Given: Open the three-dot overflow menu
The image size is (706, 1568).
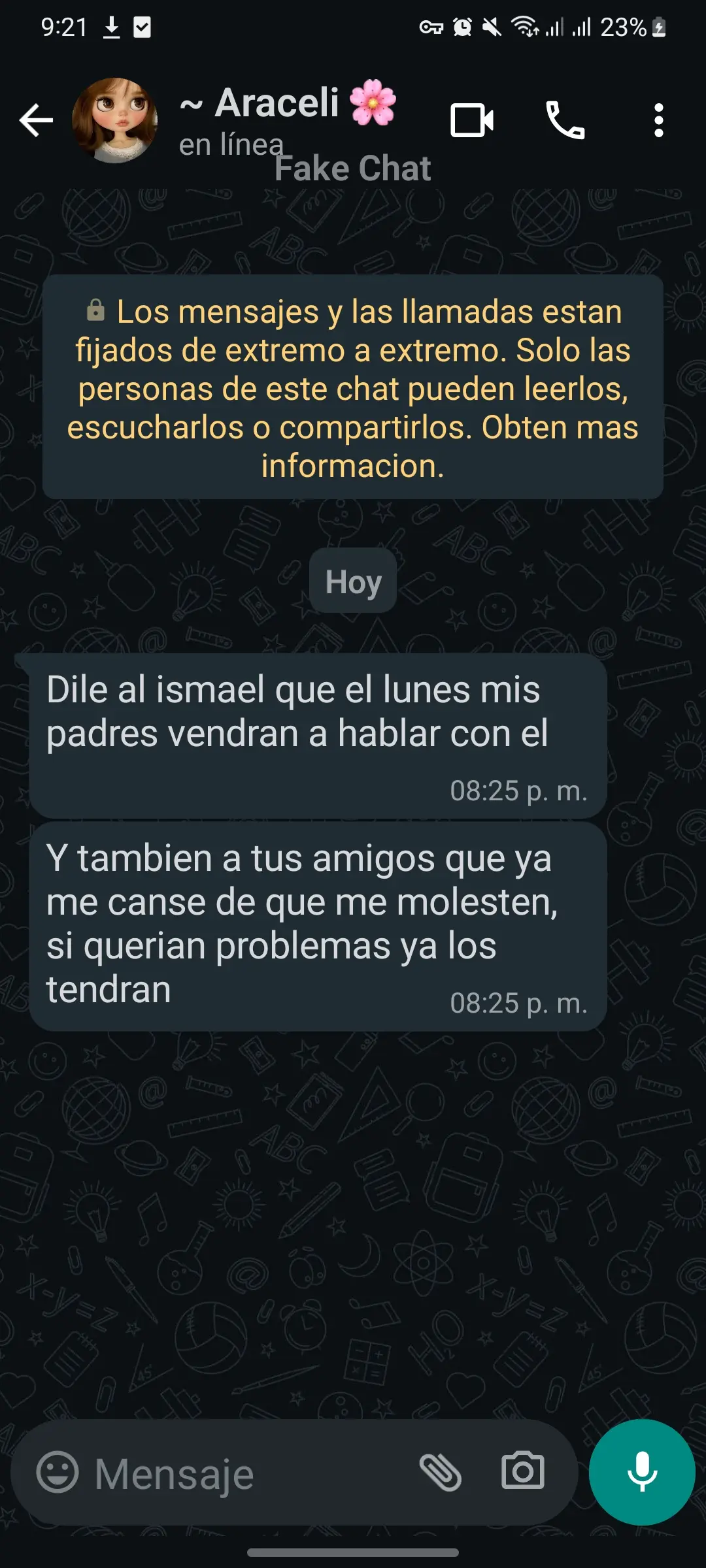Looking at the screenshot, I should 660,120.
